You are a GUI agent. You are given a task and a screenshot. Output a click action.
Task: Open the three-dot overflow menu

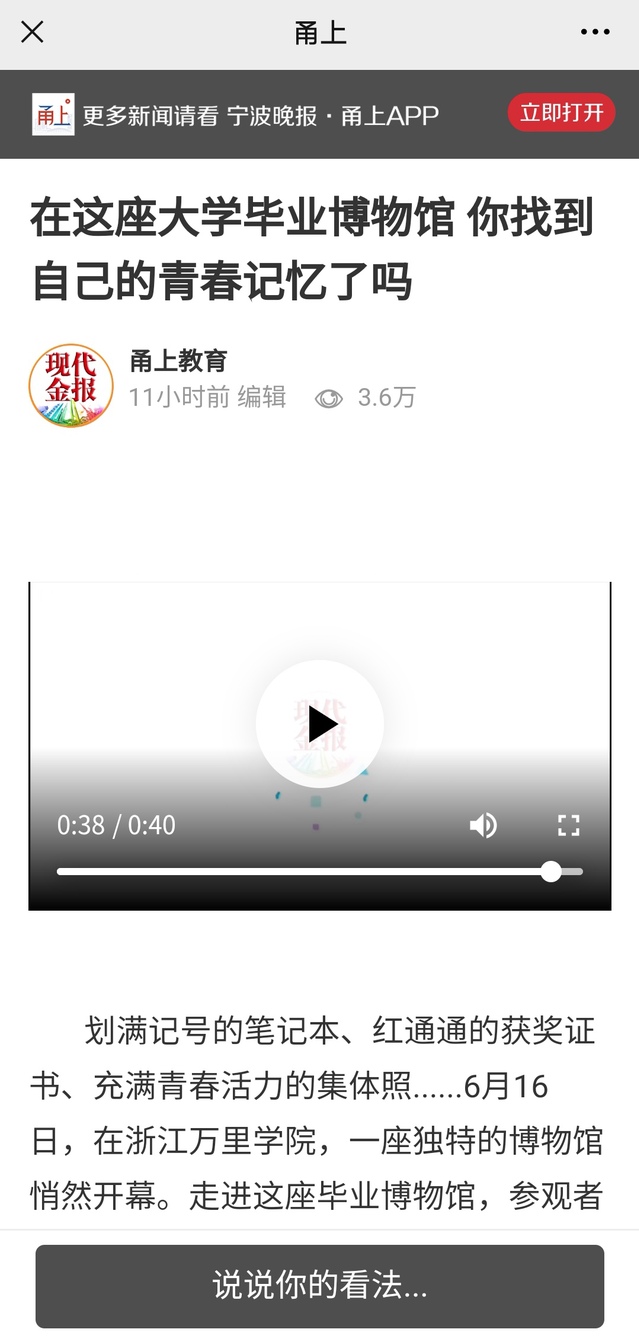[595, 33]
